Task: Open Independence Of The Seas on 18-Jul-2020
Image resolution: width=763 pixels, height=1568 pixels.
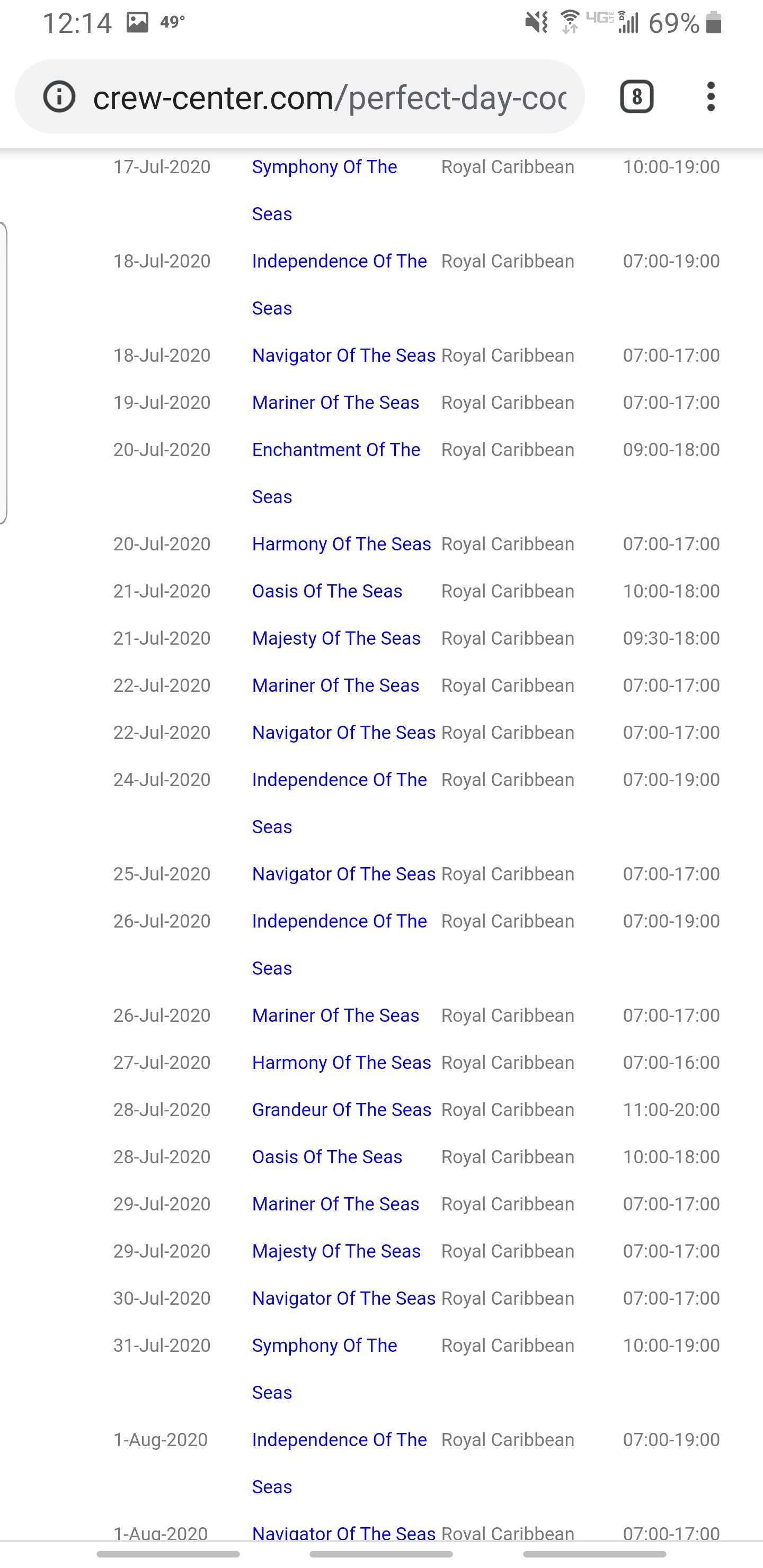Action: click(x=339, y=285)
